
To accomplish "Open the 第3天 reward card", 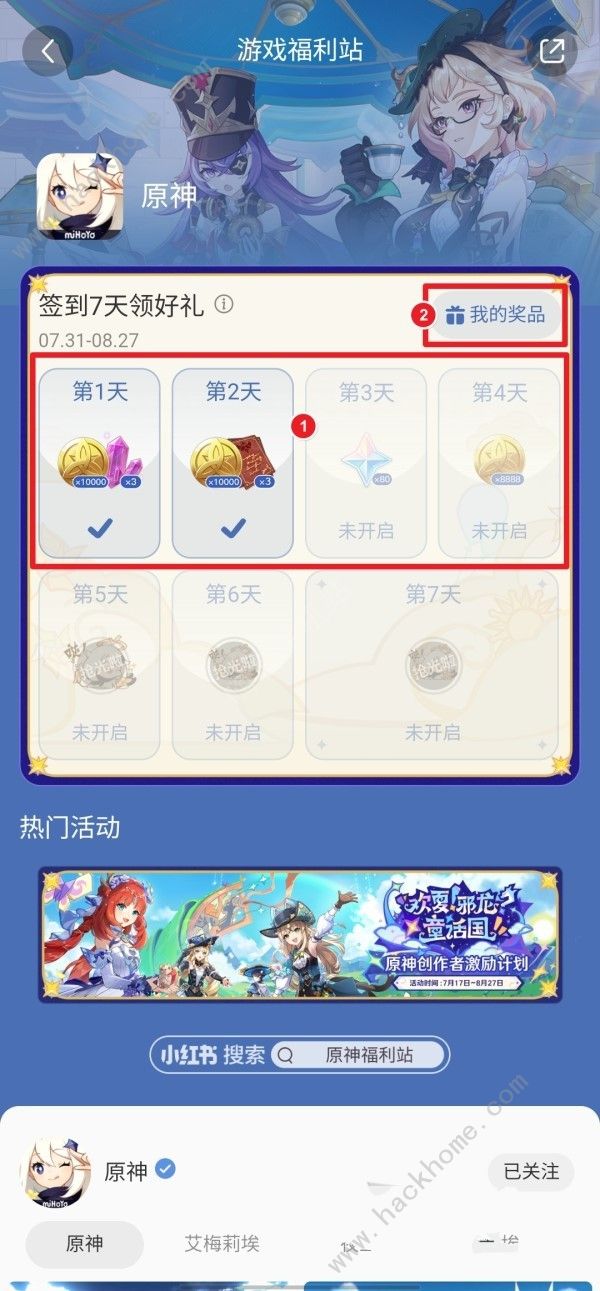I will click(x=366, y=462).
